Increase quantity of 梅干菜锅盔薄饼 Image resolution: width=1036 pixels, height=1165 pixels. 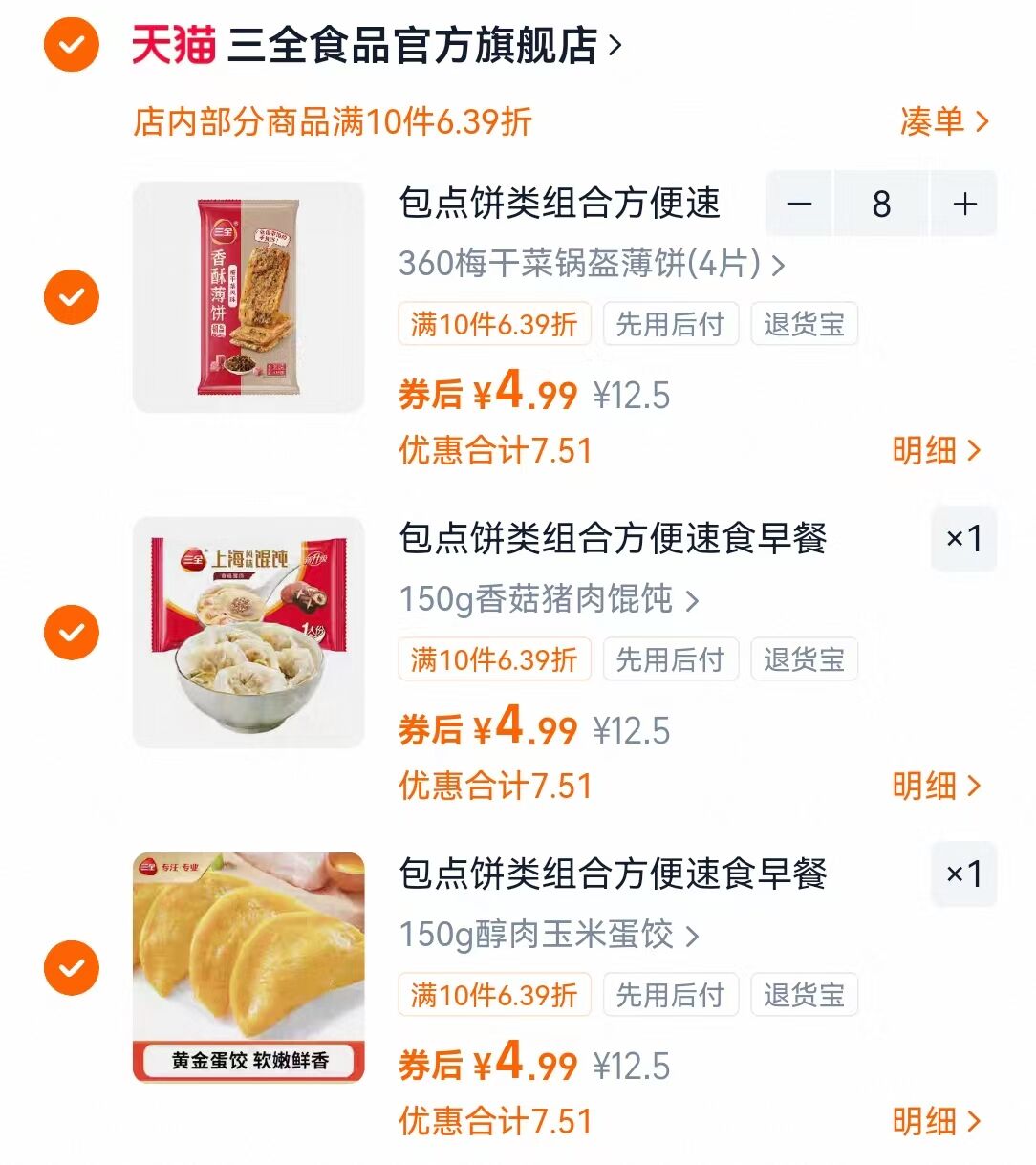(964, 204)
